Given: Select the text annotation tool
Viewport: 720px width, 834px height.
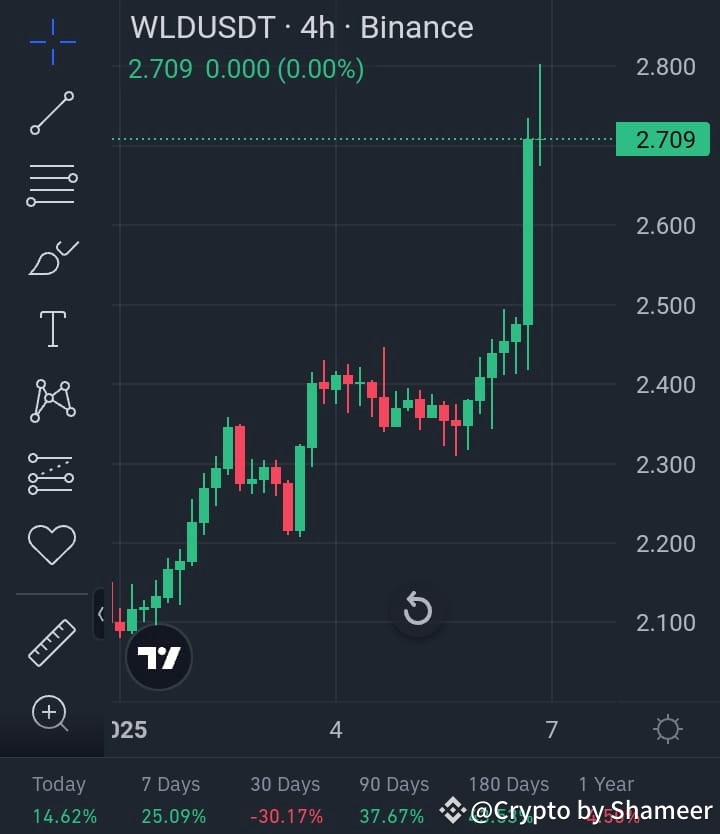Looking at the screenshot, I should [52, 326].
